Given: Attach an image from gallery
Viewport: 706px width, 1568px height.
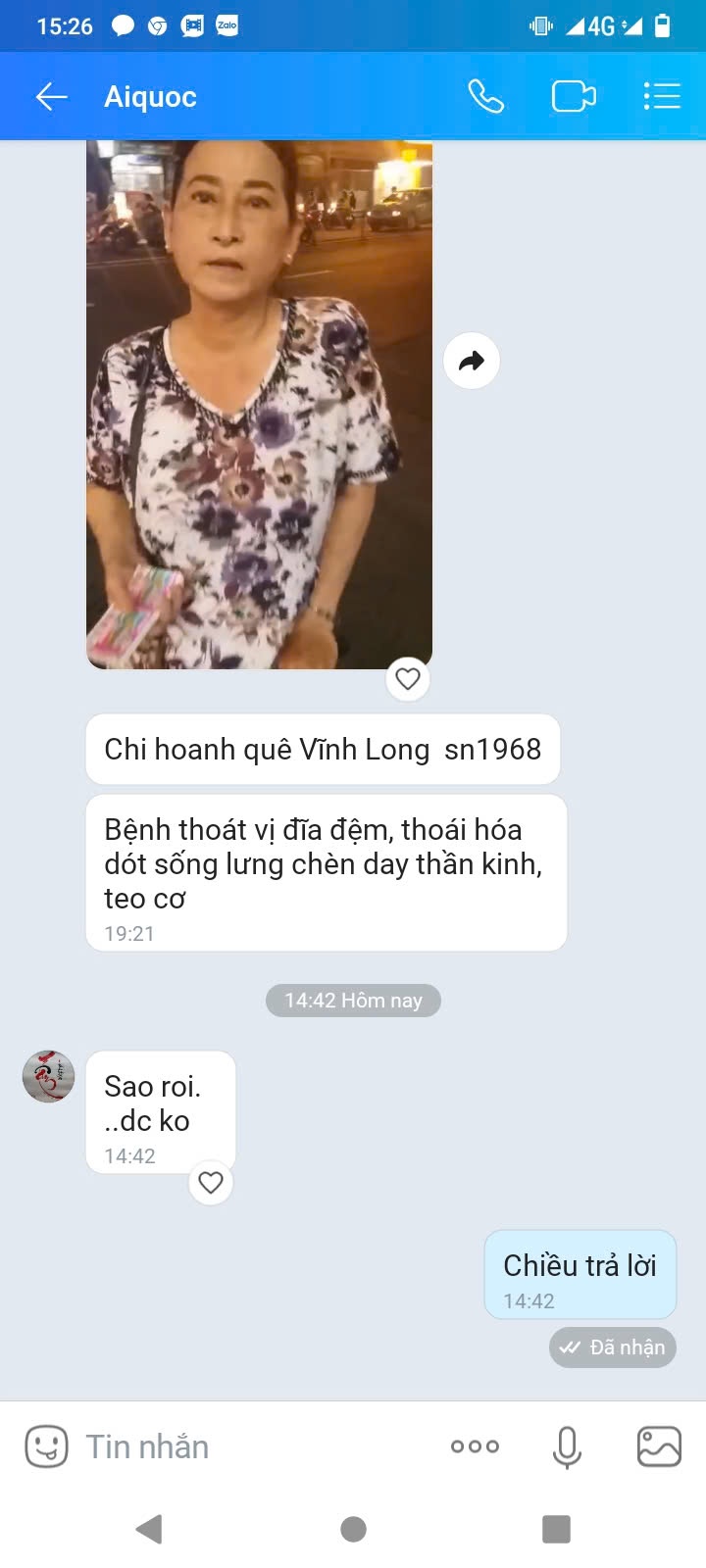Looking at the screenshot, I should [659, 1446].
